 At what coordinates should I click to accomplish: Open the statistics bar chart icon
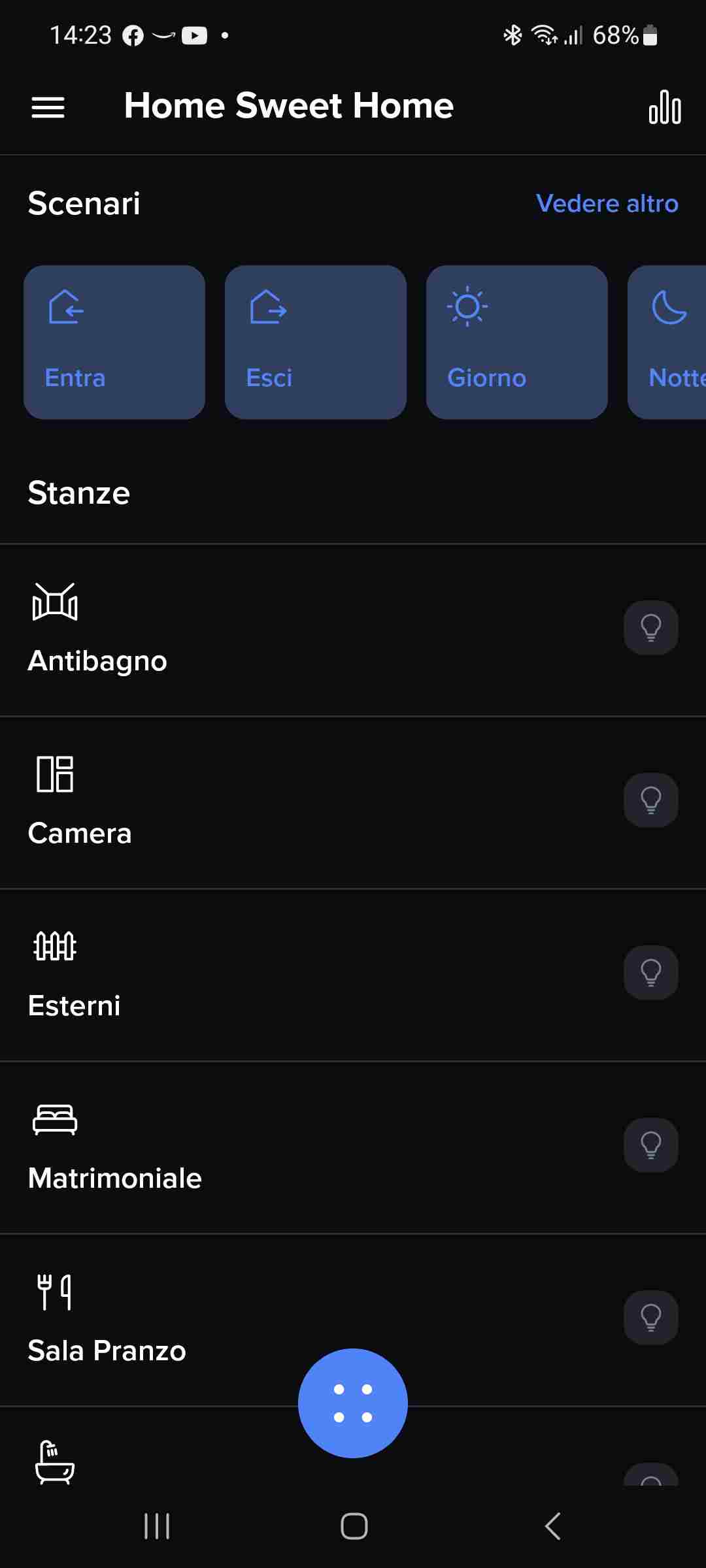pos(665,107)
